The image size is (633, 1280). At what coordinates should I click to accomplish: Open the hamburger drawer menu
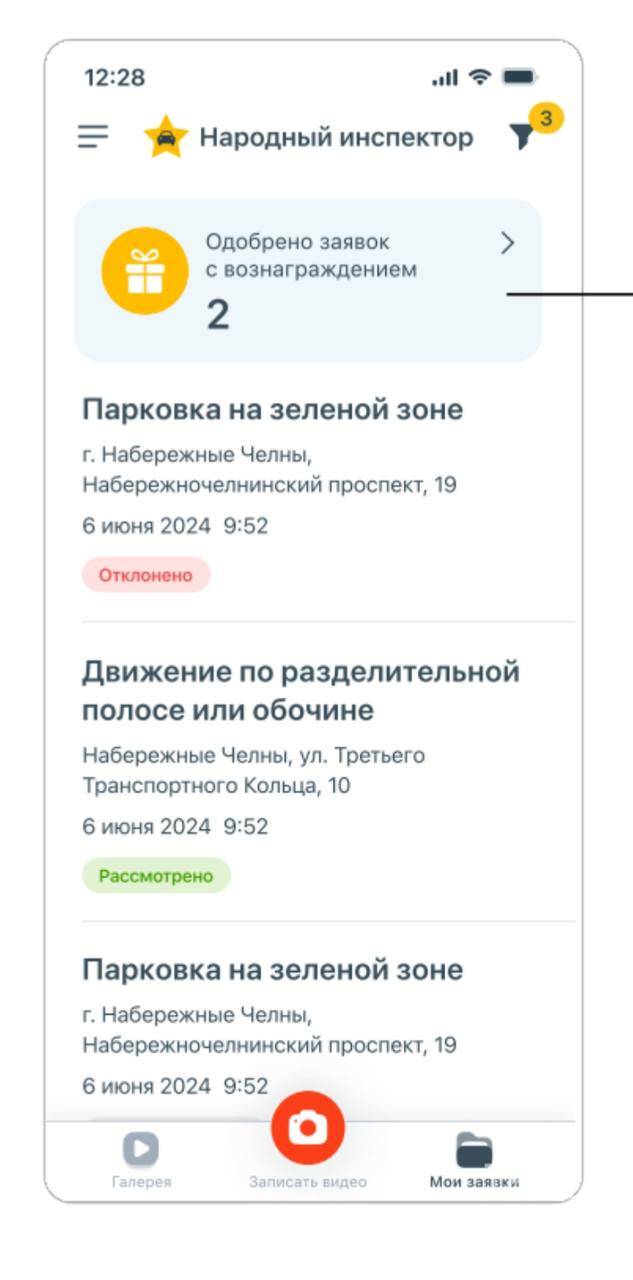pos(93,137)
